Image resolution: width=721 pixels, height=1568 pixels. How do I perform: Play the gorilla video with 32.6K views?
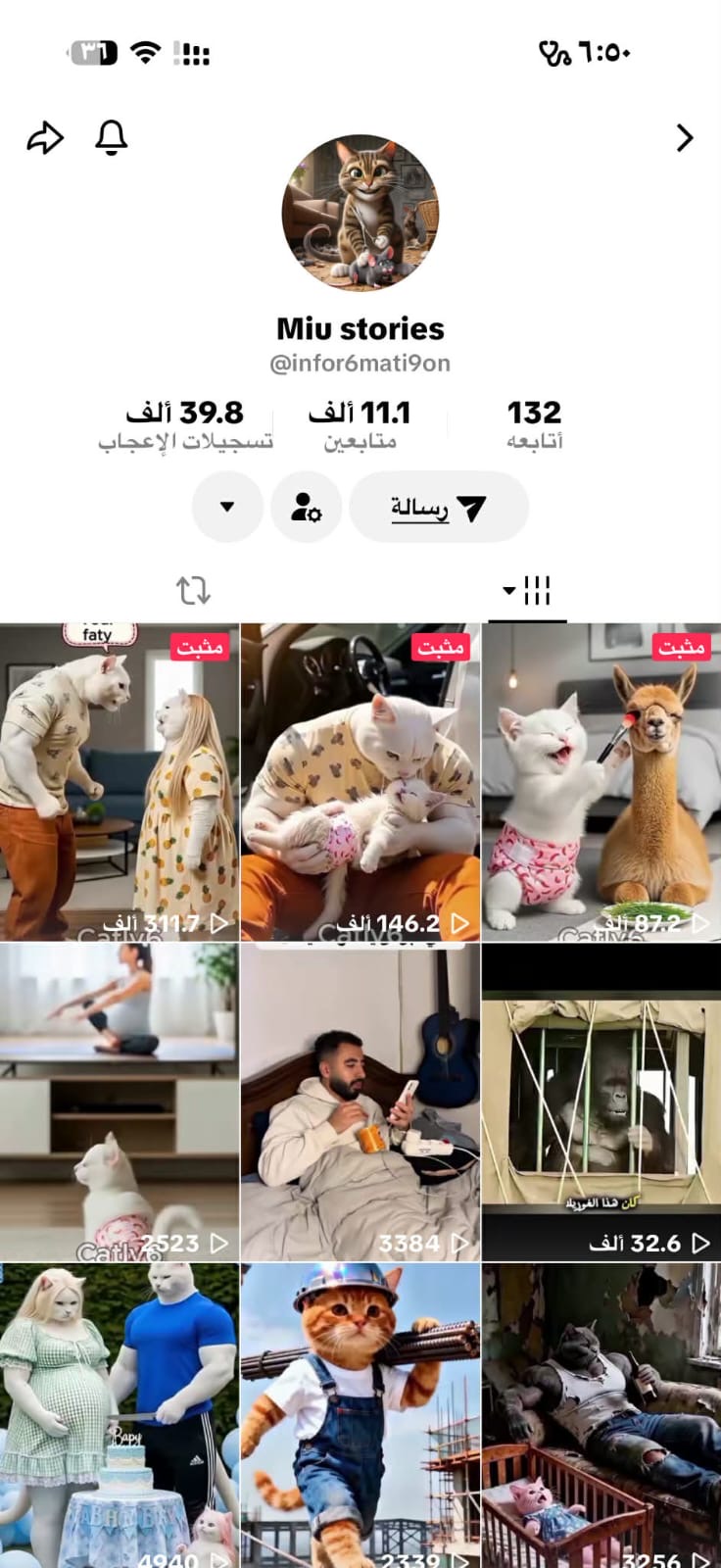[601, 1102]
